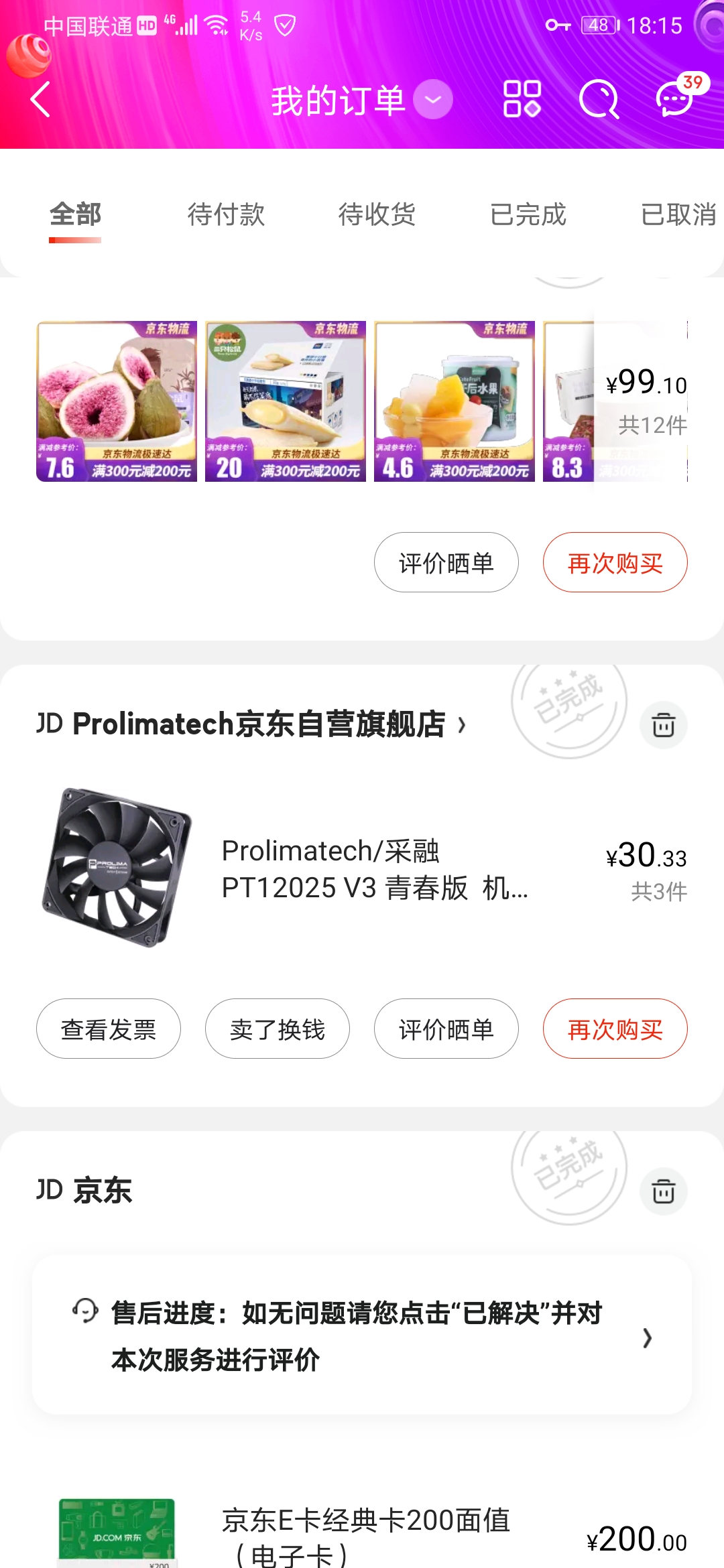Click the JD logo beside Prolimatech store name
The image size is (724, 1568).
[48, 725]
